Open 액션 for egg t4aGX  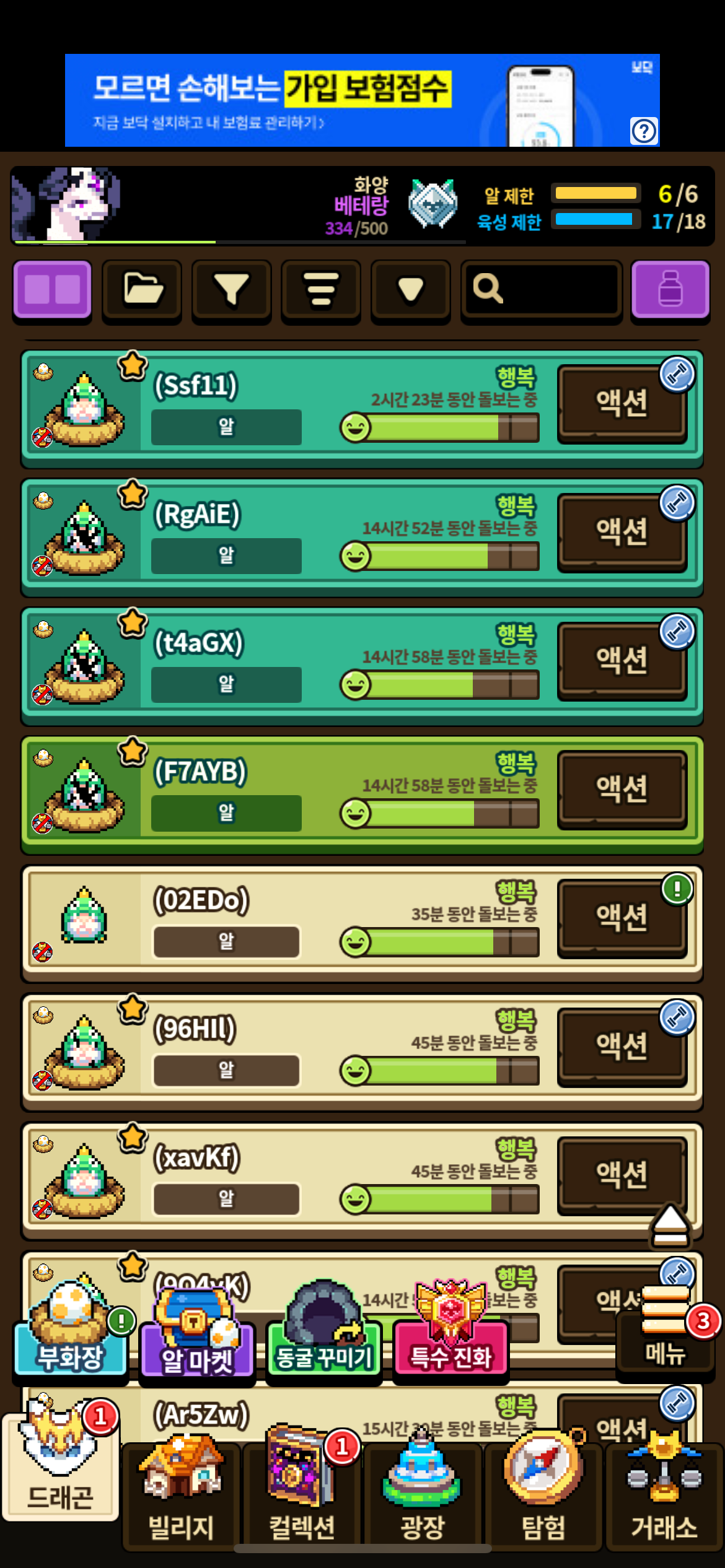tap(622, 661)
